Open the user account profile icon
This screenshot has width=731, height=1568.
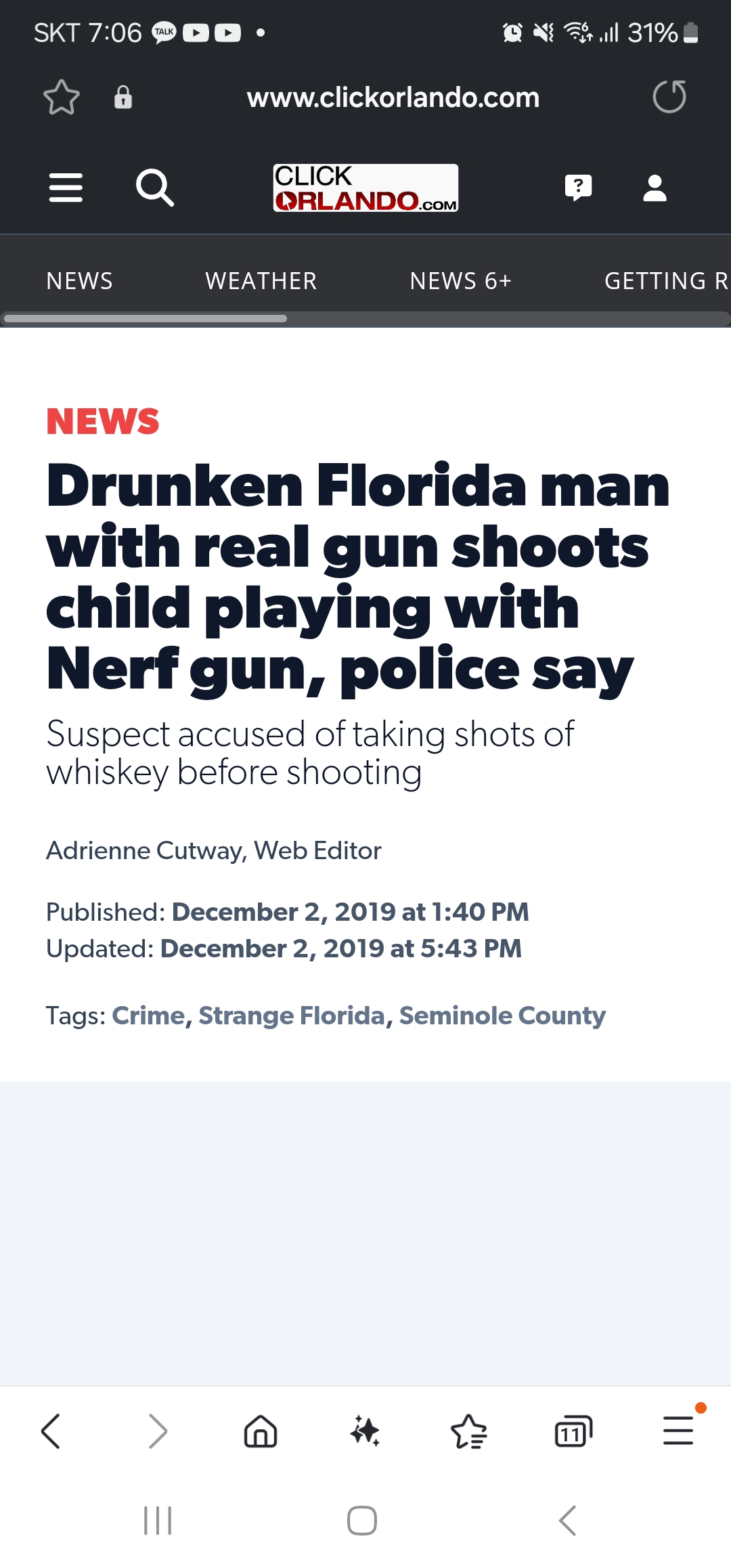pos(655,188)
